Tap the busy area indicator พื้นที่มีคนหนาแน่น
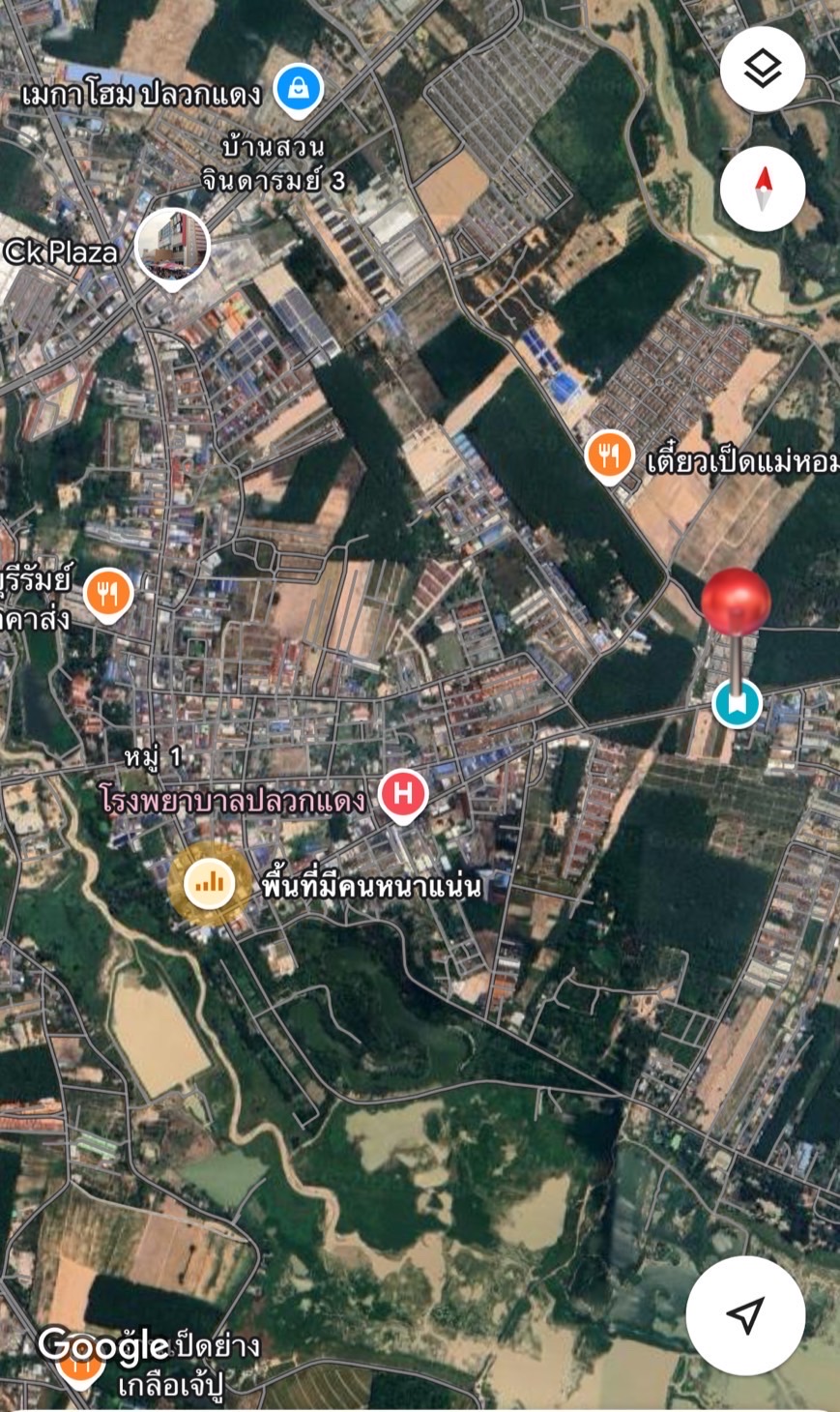840x1412 pixels. click(x=210, y=883)
